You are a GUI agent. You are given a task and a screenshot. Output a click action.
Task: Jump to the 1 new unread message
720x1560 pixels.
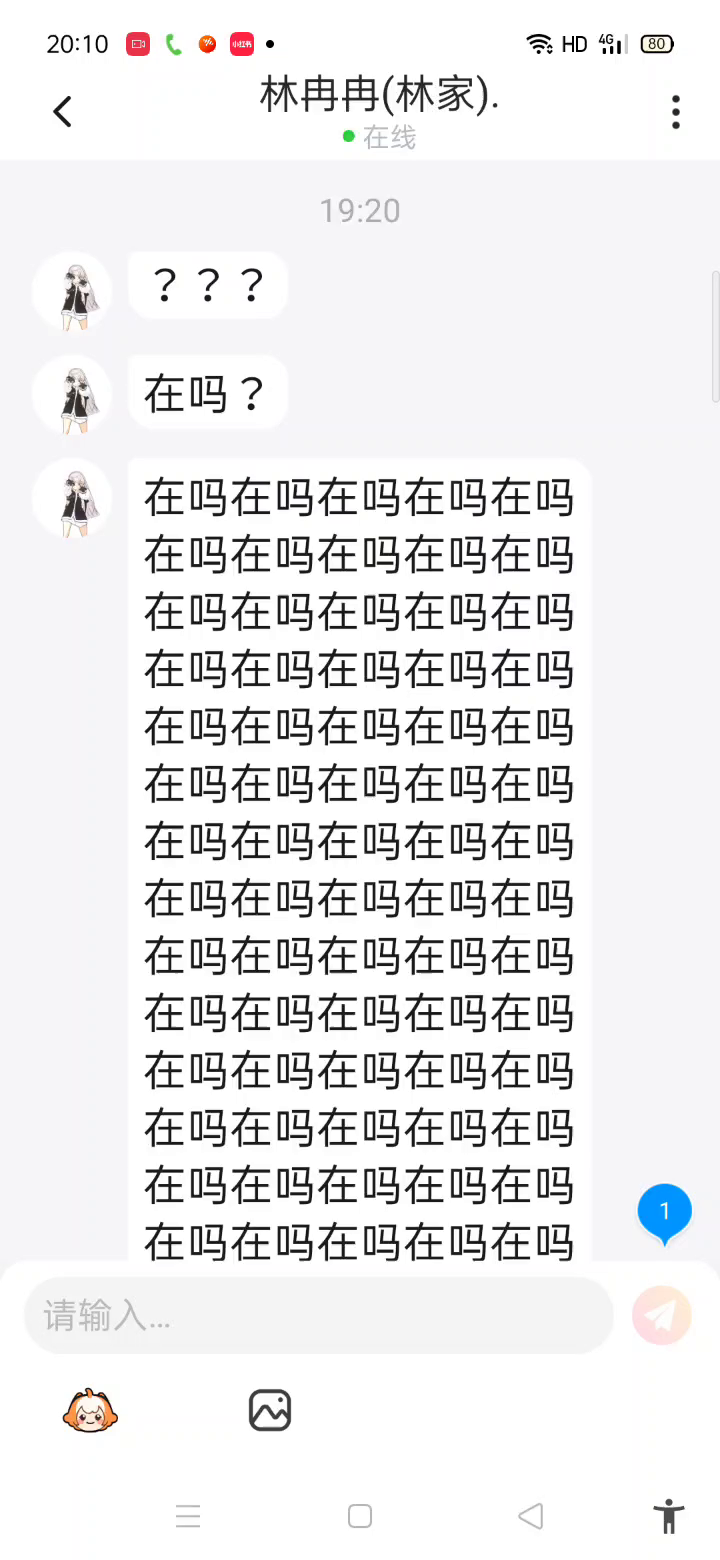664,1213
